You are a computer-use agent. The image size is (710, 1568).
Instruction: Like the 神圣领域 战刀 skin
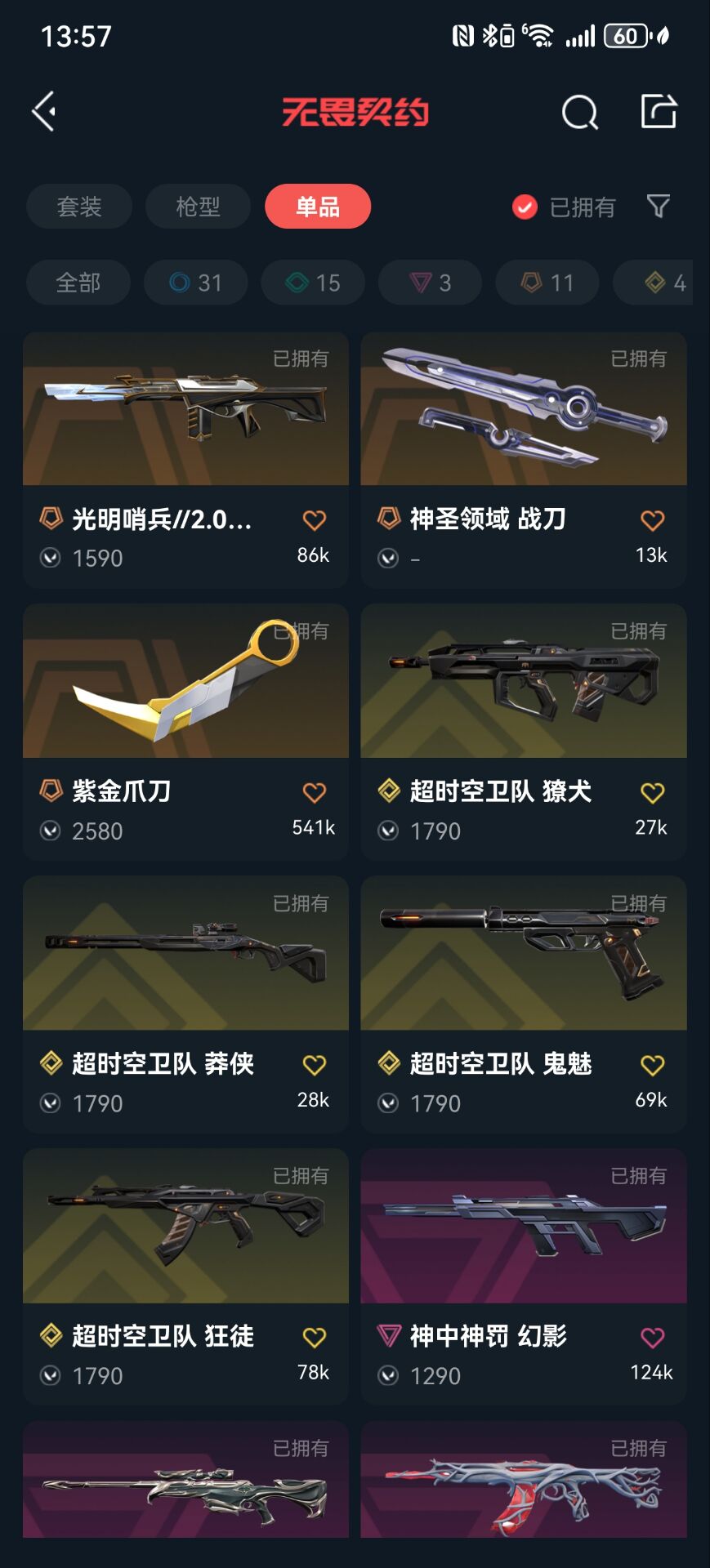point(652,520)
